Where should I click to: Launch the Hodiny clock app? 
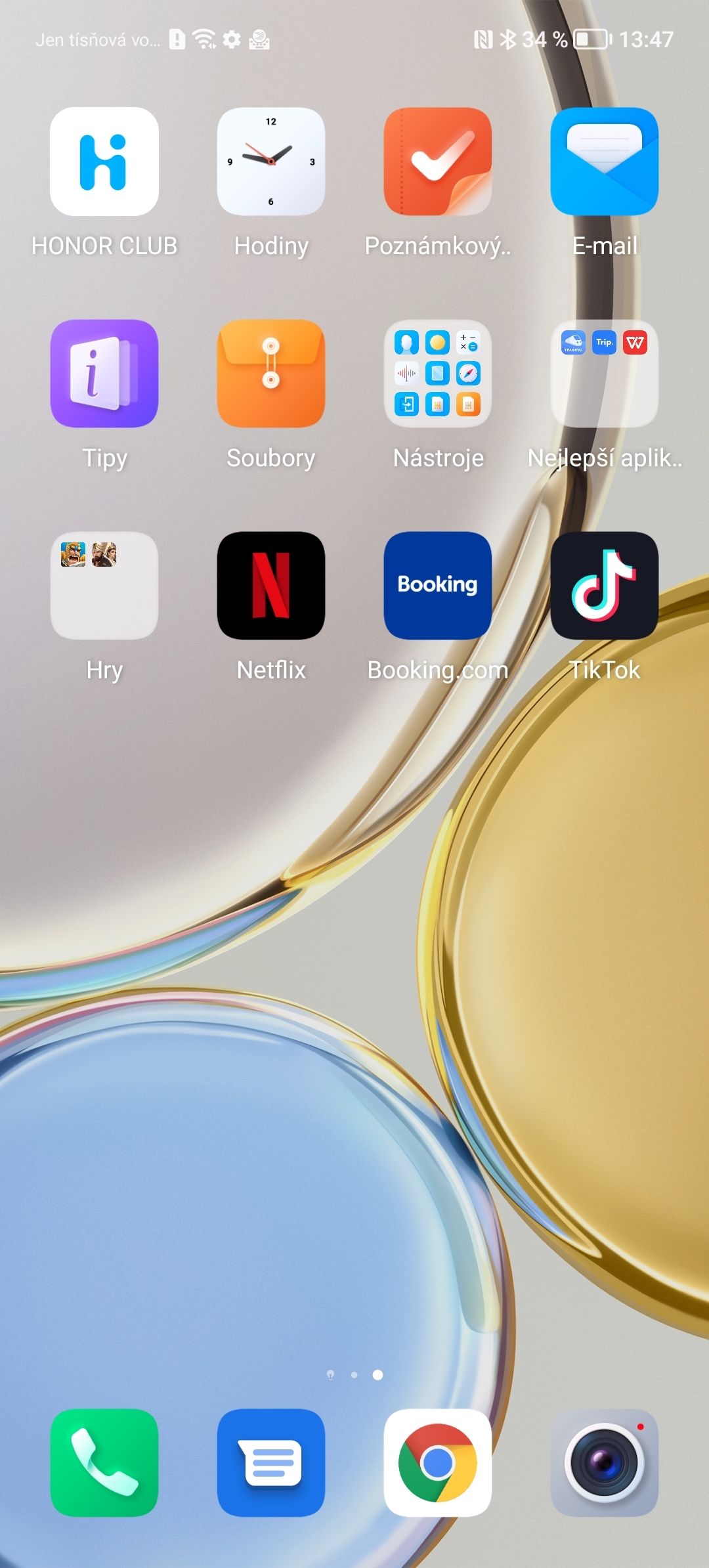271,162
